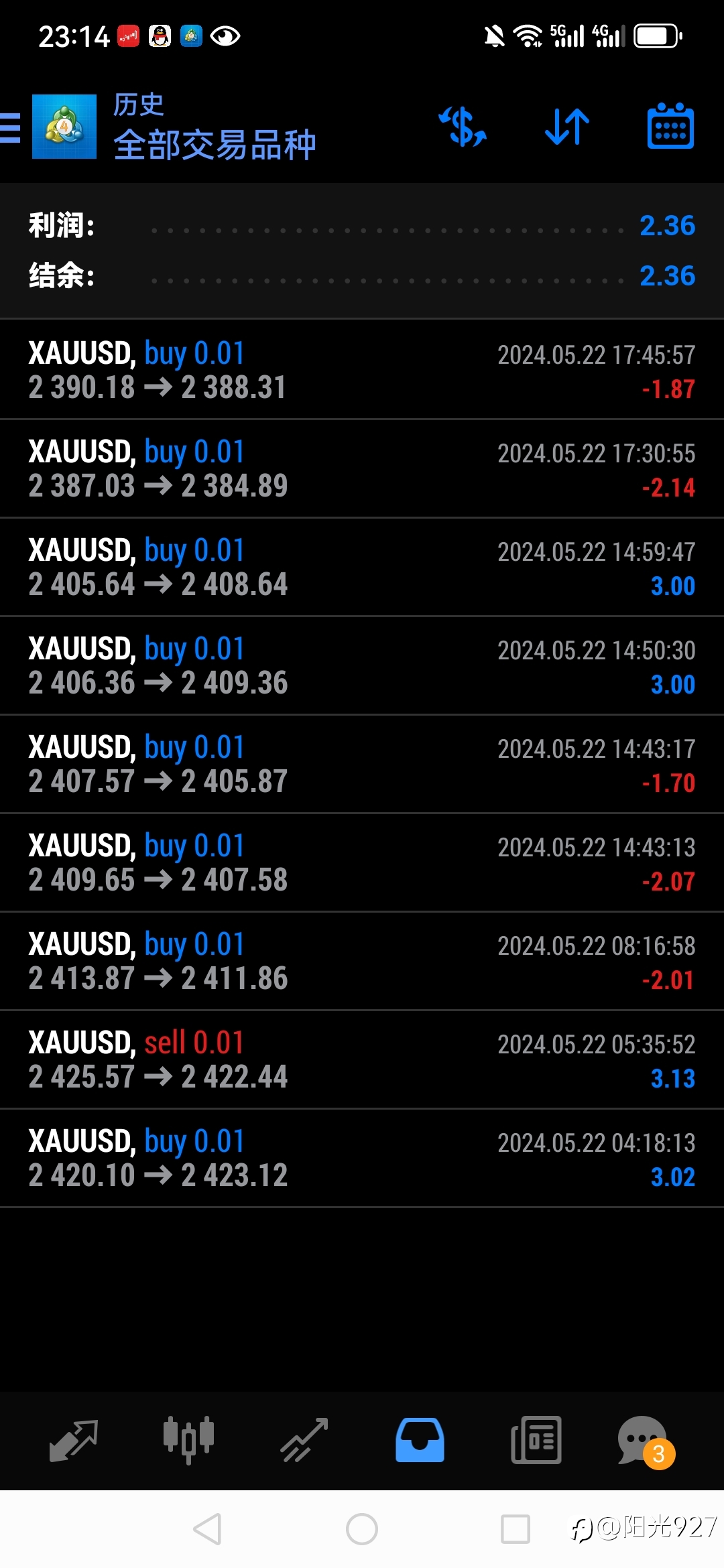Open the XAUUSD sell 0.01 trade
This screenshot has width=724, height=1568.
tap(362, 1060)
